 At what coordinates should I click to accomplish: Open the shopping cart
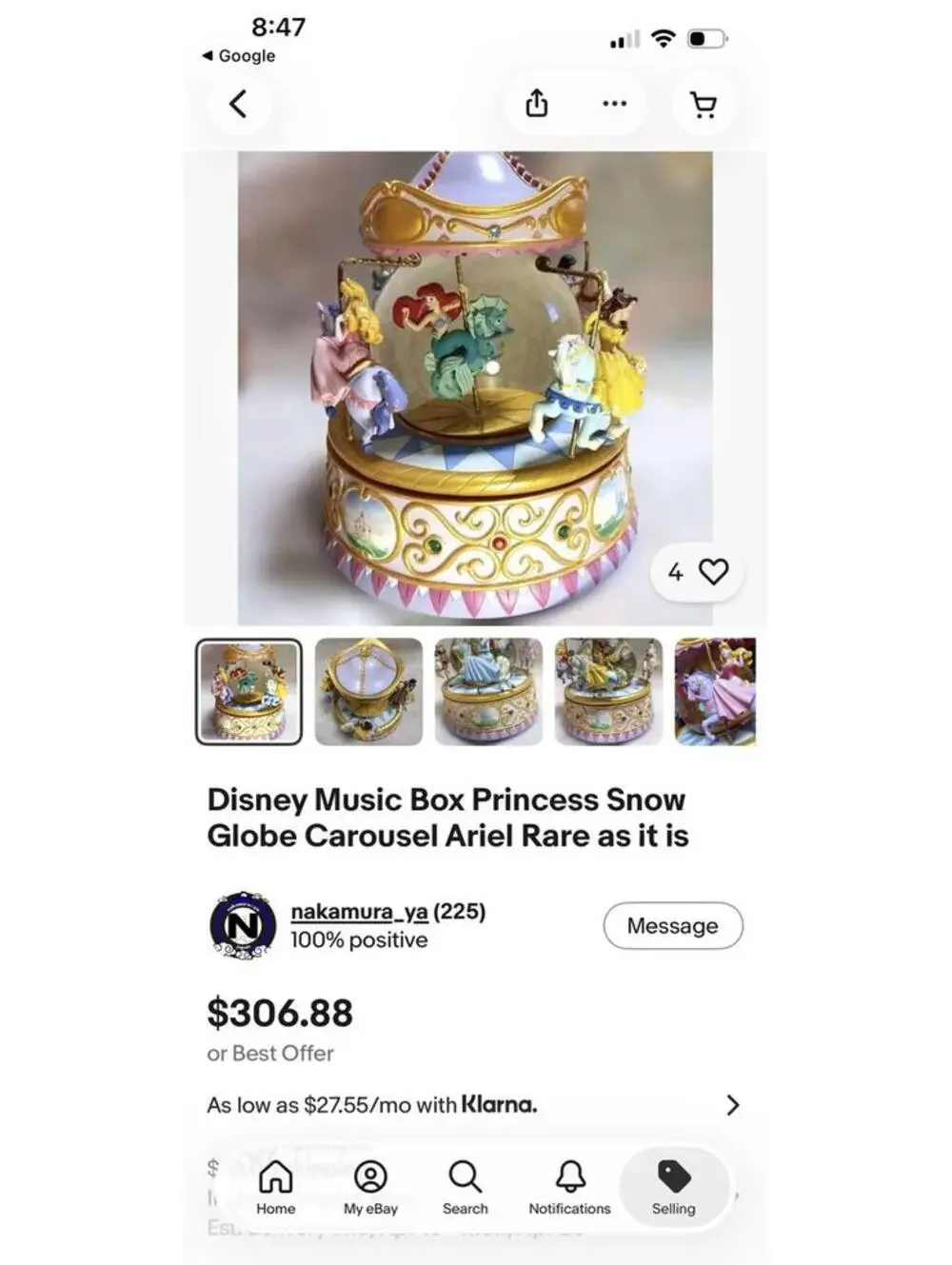(x=702, y=103)
